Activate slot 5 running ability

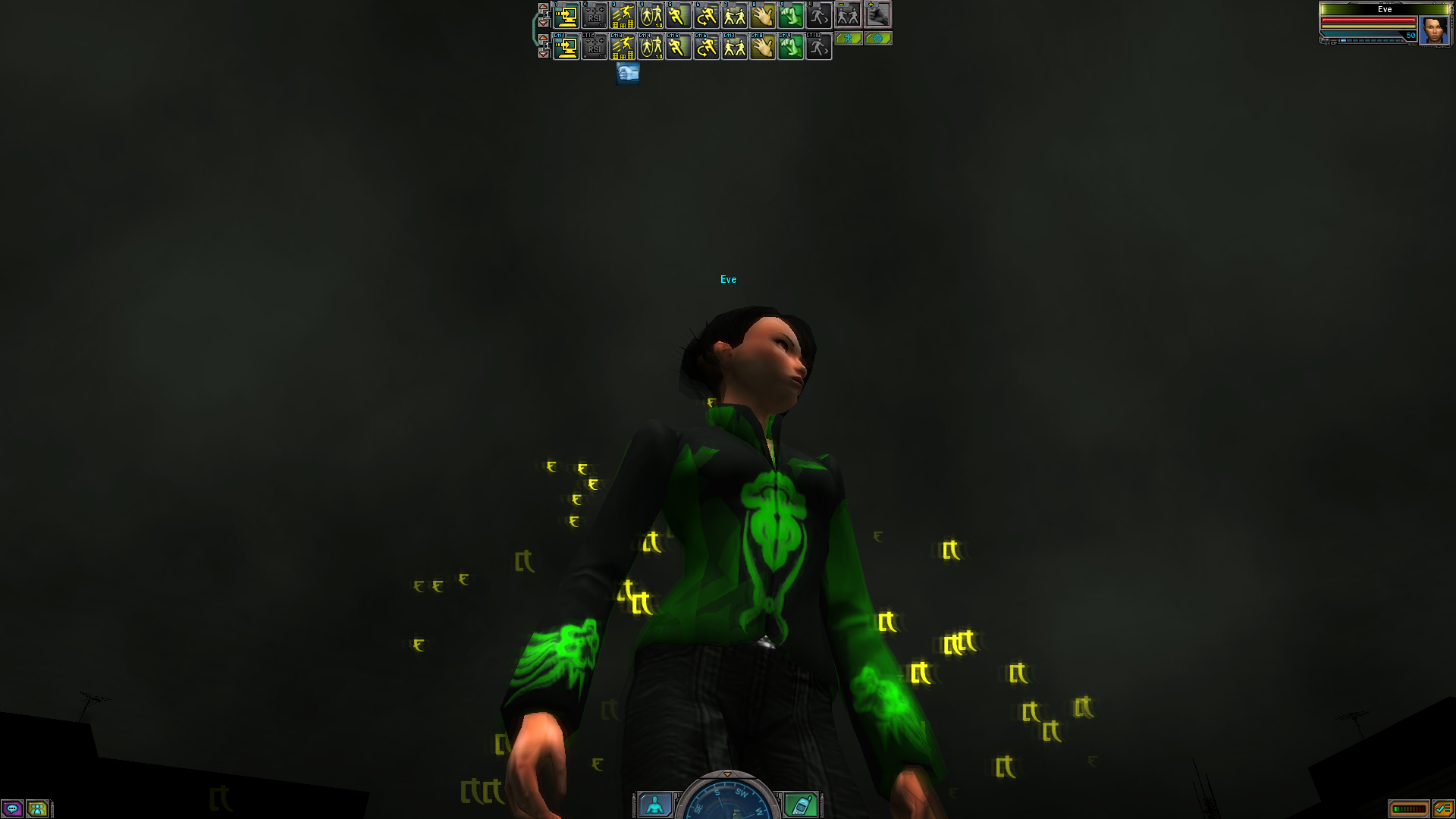coord(678,15)
